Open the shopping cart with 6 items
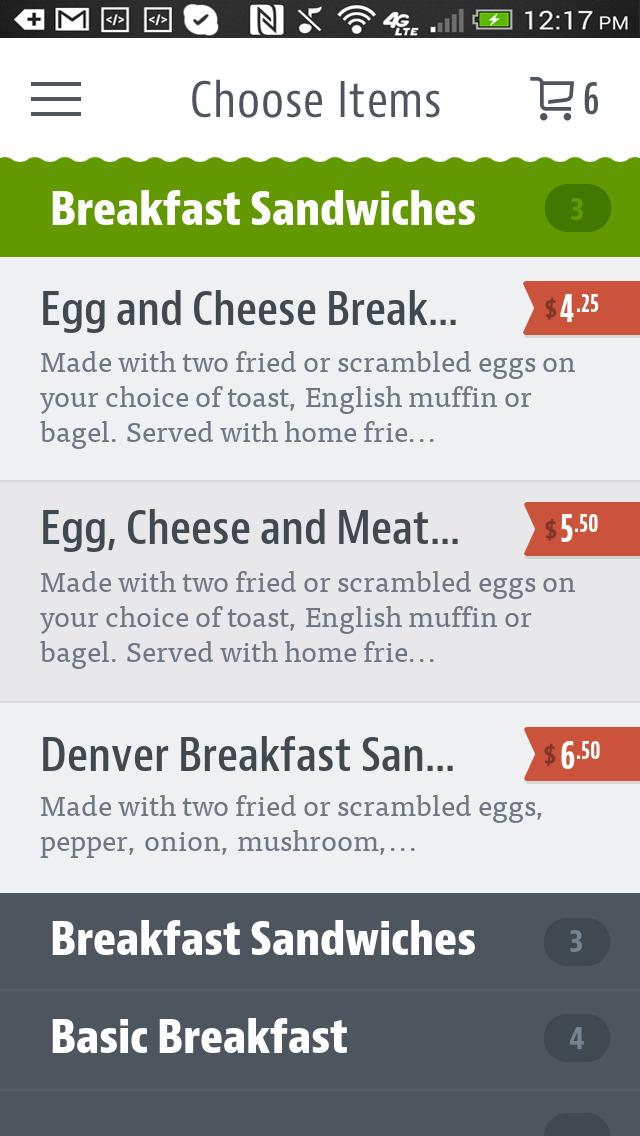 click(564, 99)
